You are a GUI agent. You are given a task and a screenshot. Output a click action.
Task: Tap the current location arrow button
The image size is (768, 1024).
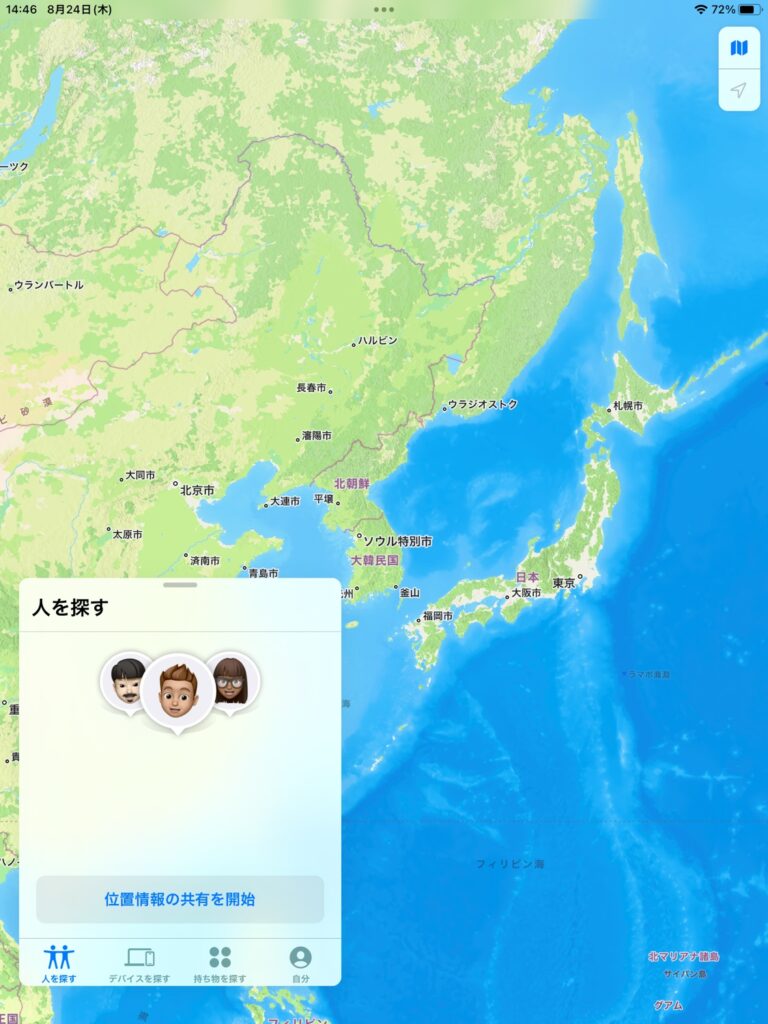tap(739, 91)
